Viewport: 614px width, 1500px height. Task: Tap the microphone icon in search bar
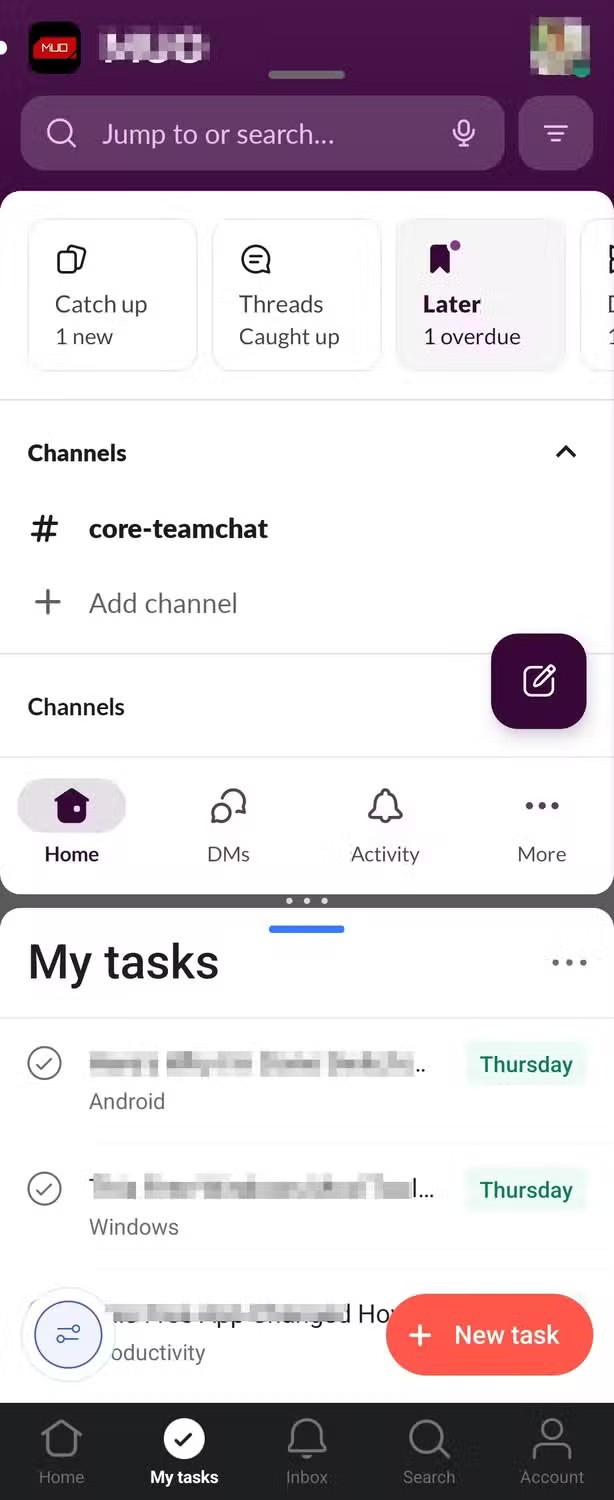pyautogui.click(x=463, y=133)
